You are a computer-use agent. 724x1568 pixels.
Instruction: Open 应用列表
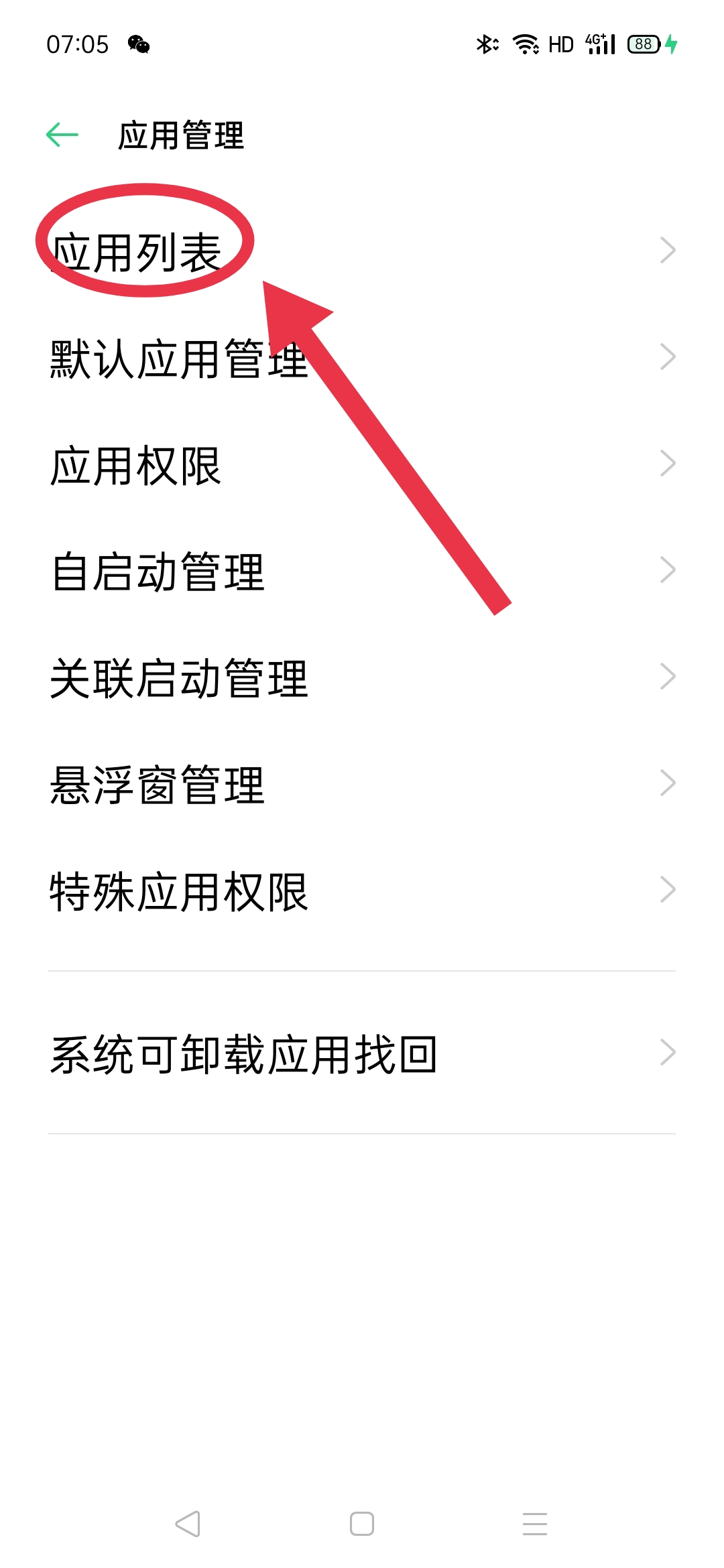click(x=362, y=251)
